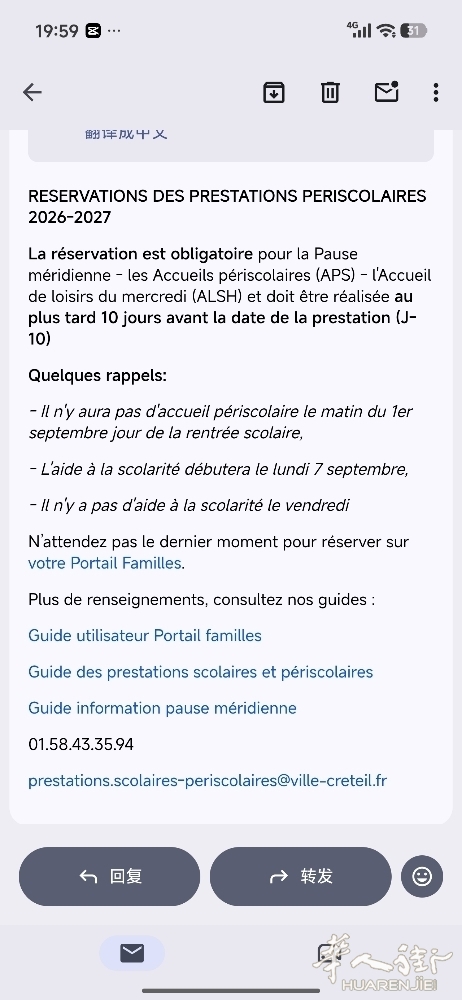Image resolution: width=462 pixels, height=1000 pixels.
Task: Email prestations.scolaires-periscolaires@ville-creteil.fr
Action: pos(207,781)
